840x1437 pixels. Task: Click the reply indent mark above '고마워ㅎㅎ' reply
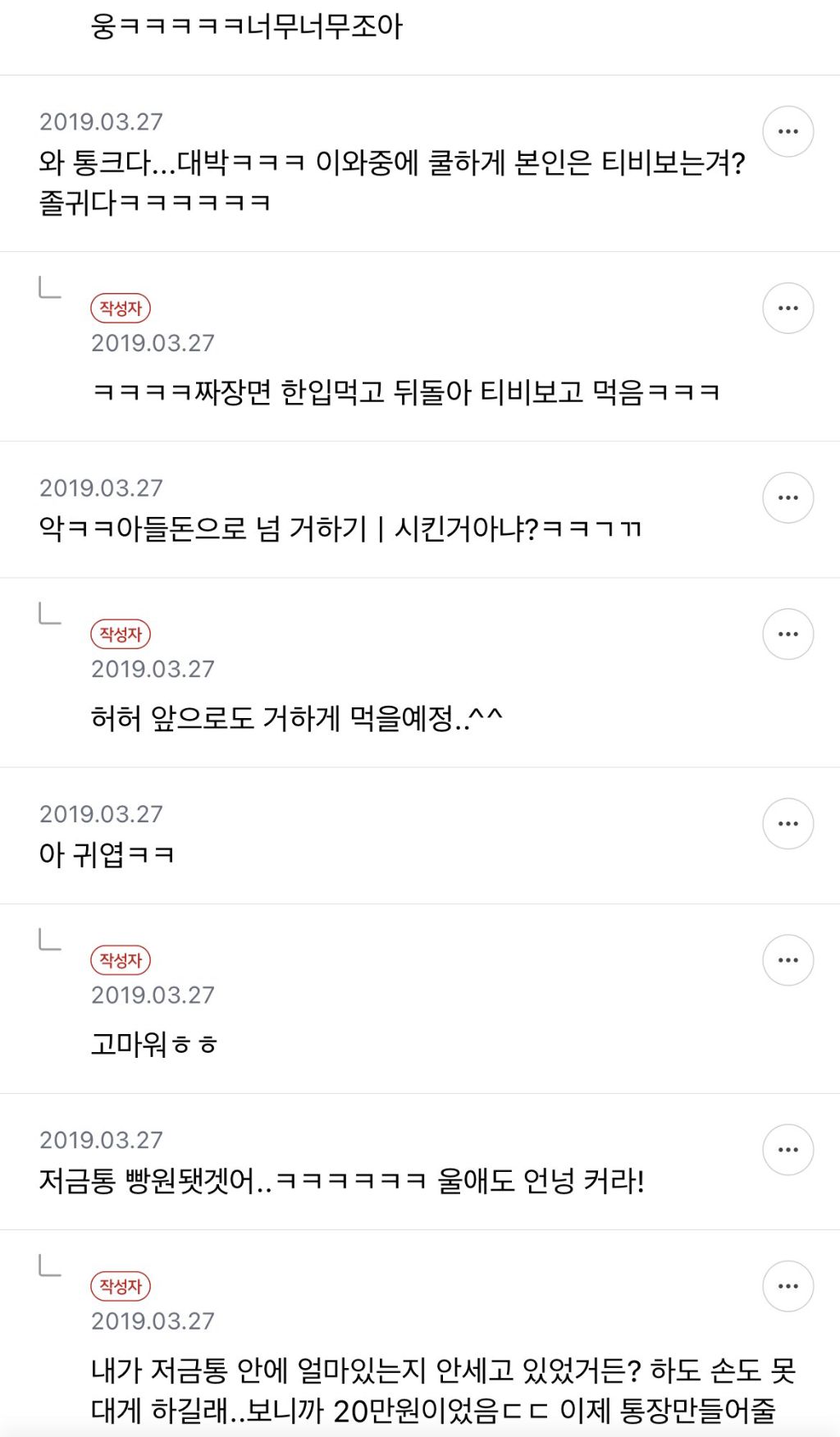48,940
